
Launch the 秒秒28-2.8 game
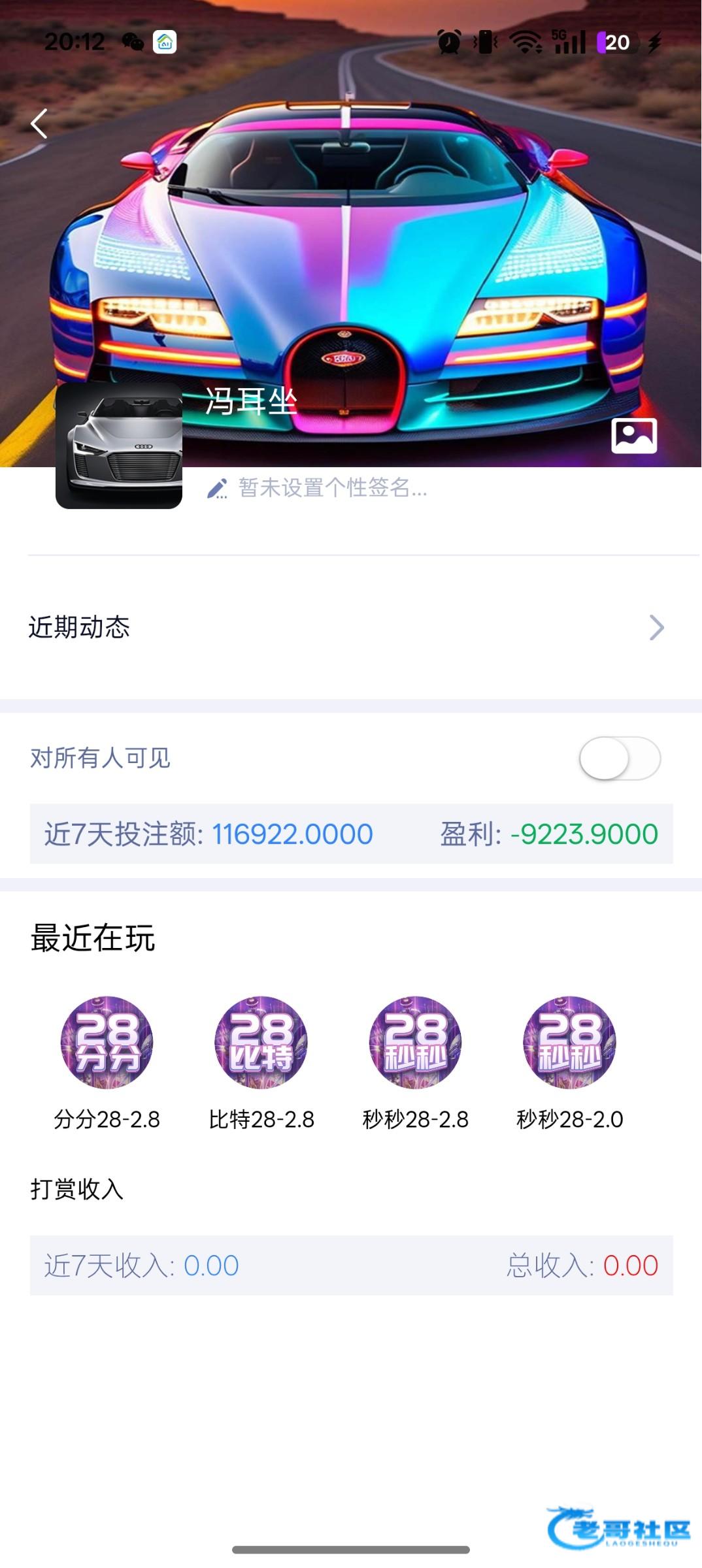tap(415, 1043)
